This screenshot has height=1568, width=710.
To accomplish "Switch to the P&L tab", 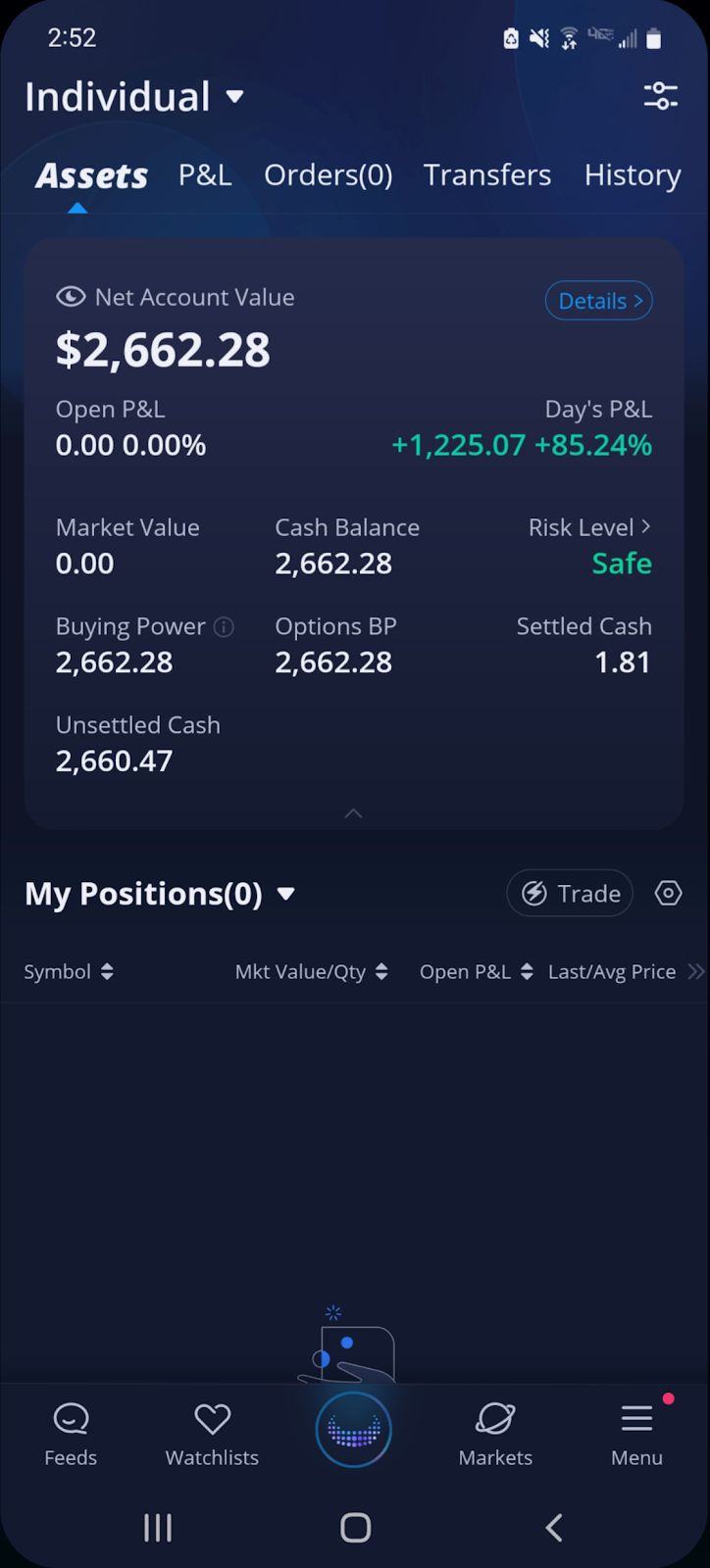I will click(205, 174).
